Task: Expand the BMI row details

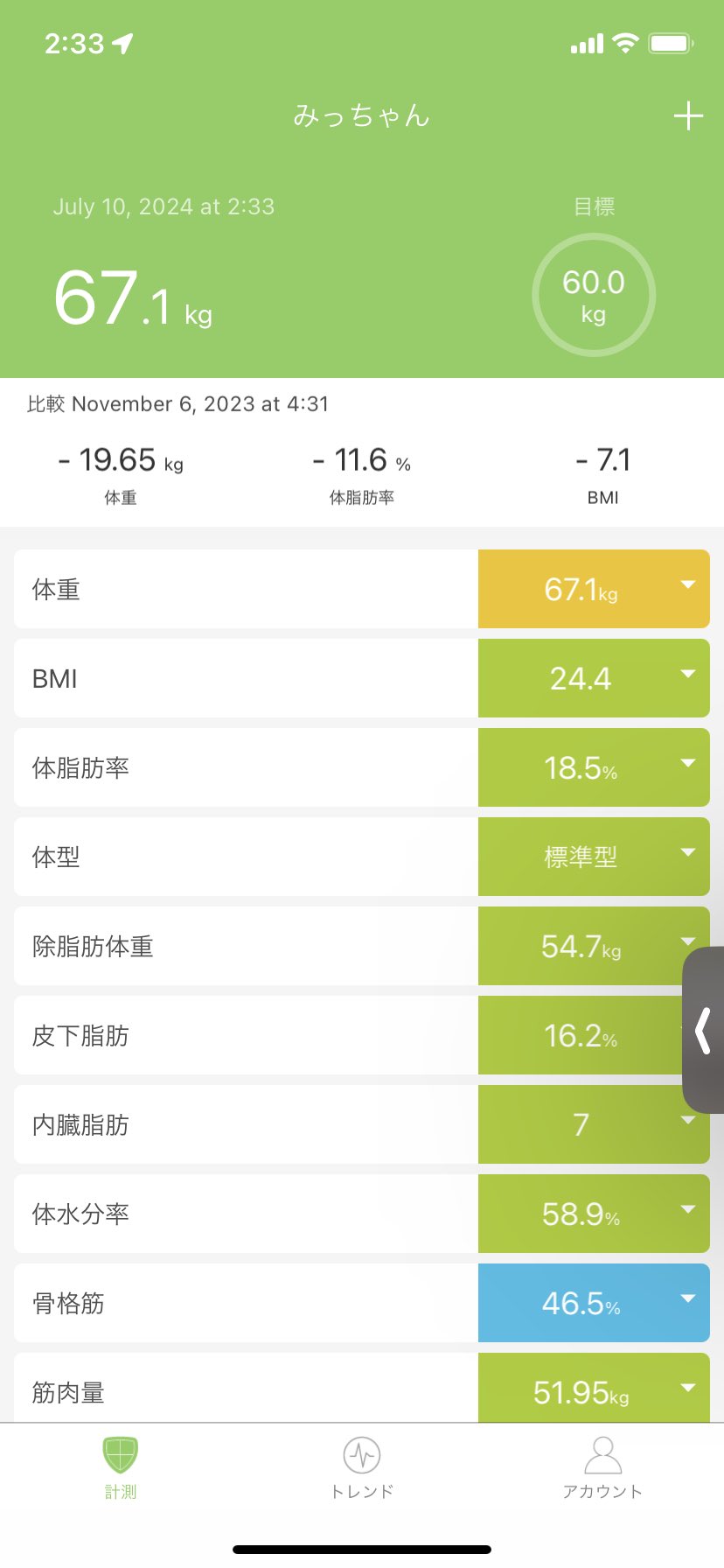Action: (687, 675)
